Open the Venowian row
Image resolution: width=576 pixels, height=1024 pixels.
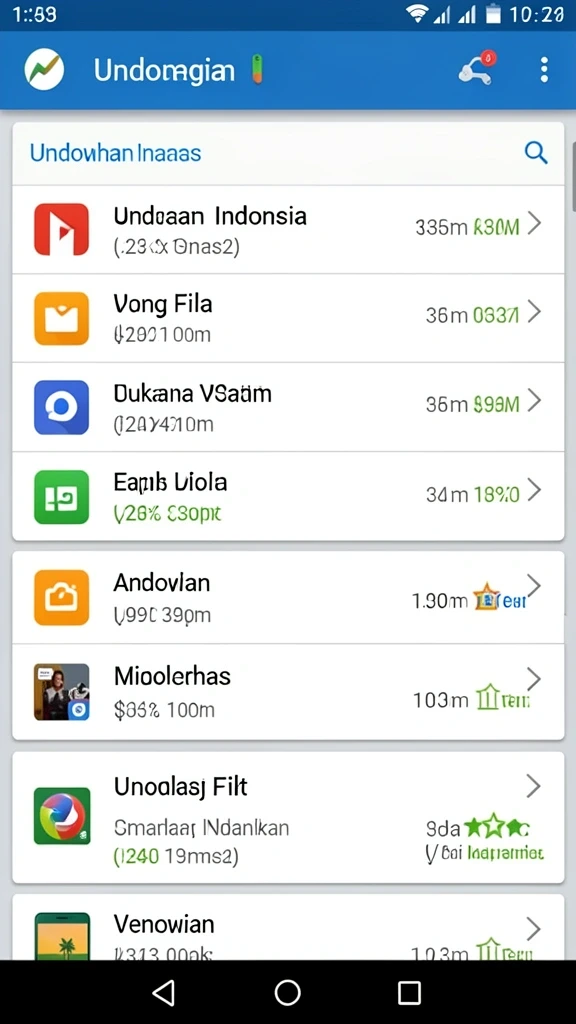[x=288, y=927]
